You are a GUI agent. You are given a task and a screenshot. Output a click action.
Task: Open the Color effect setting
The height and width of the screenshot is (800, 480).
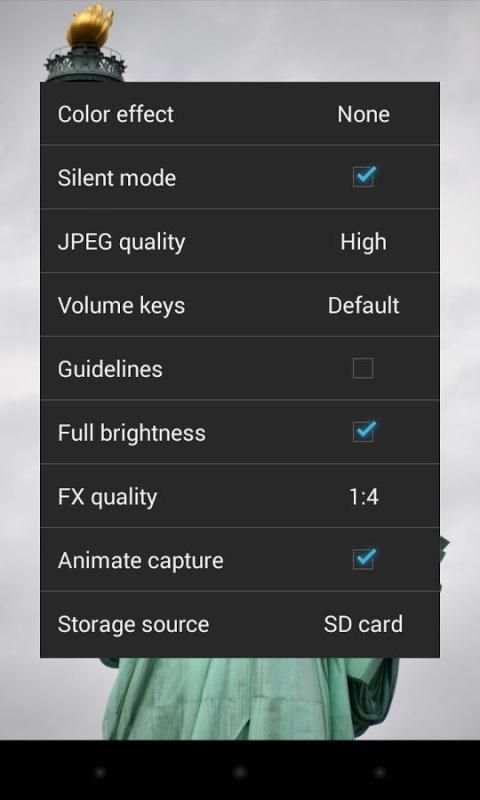point(240,114)
